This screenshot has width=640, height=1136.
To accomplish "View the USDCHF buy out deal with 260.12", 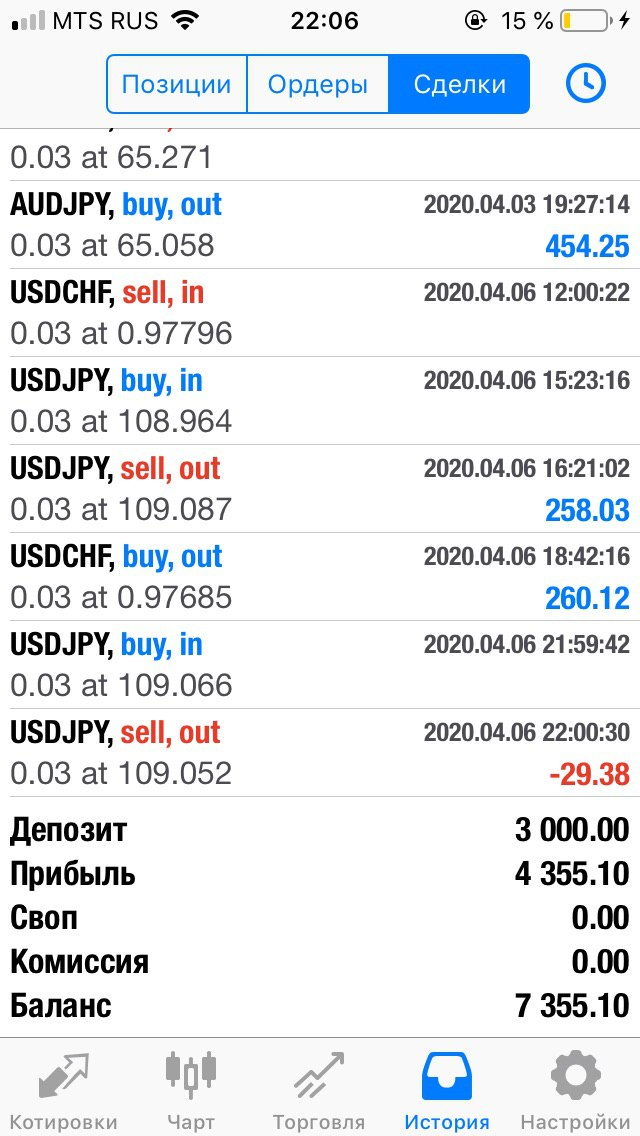I will coord(320,577).
